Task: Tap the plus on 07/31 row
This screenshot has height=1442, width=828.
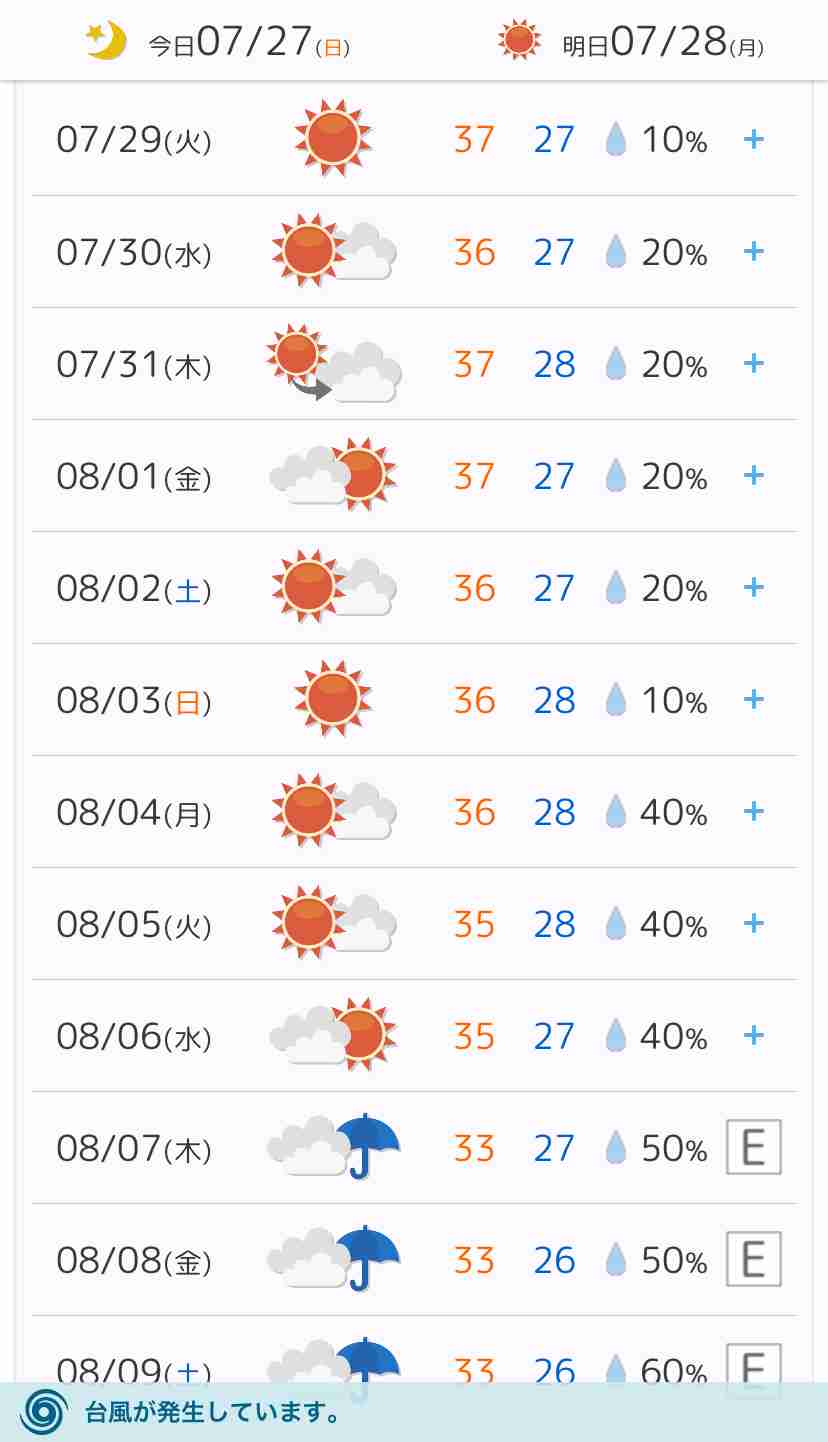Action: pyautogui.click(x=753, y=363)
